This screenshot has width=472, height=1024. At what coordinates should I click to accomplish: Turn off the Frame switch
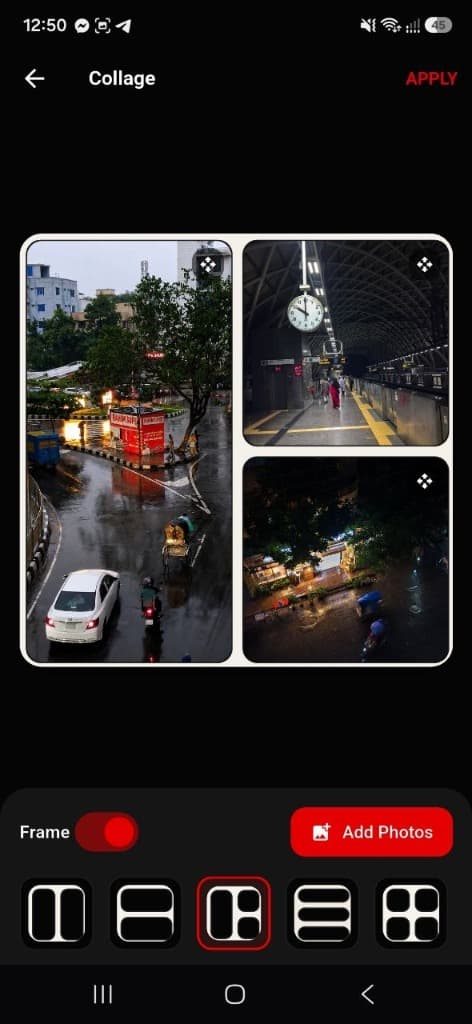[106, 832]
